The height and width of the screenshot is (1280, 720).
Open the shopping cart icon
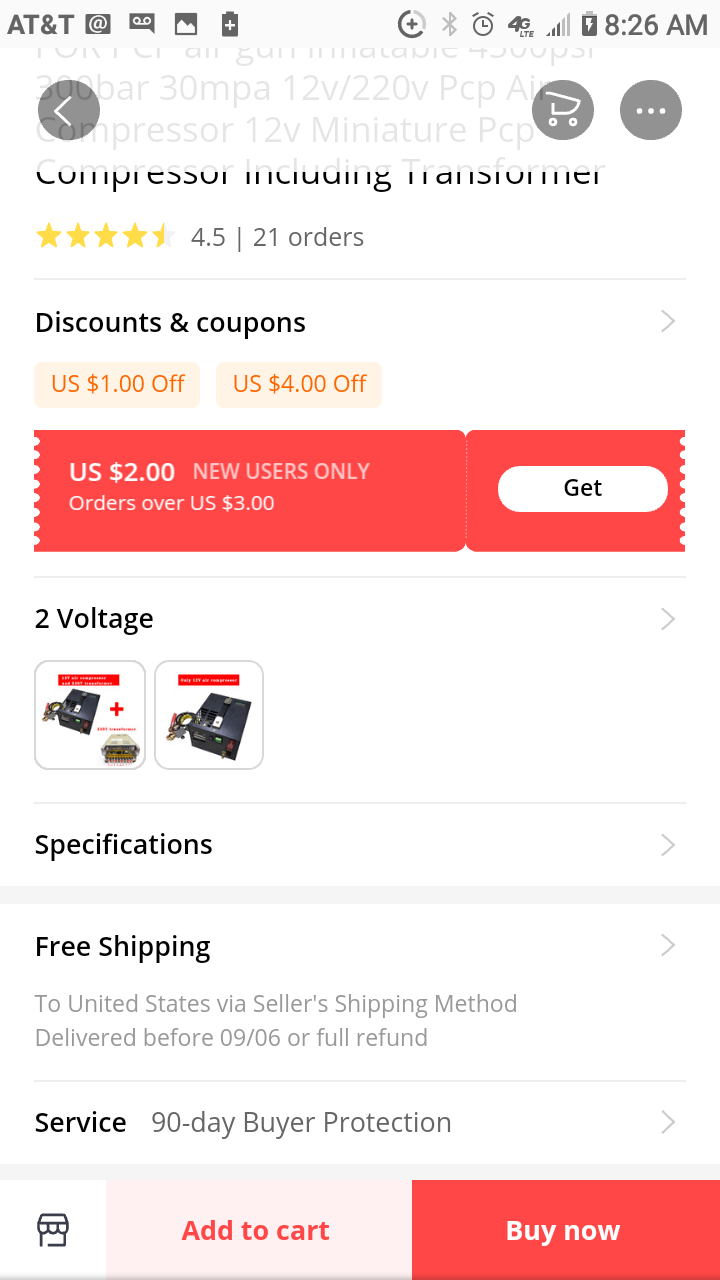(563, 110)
